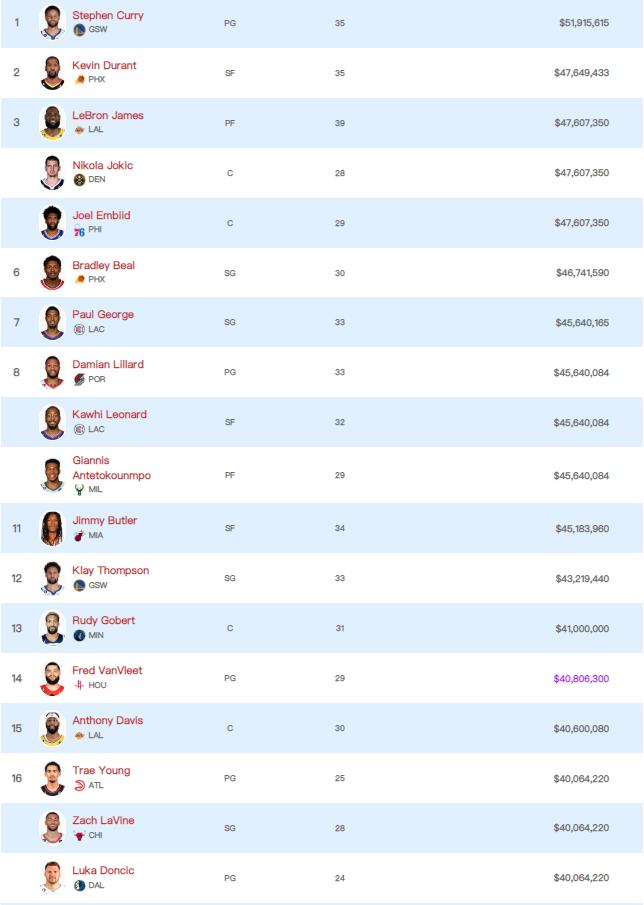644x905 pixels.
Task: Open Kawhi Leonard's profile link
Action: point(109,414)
